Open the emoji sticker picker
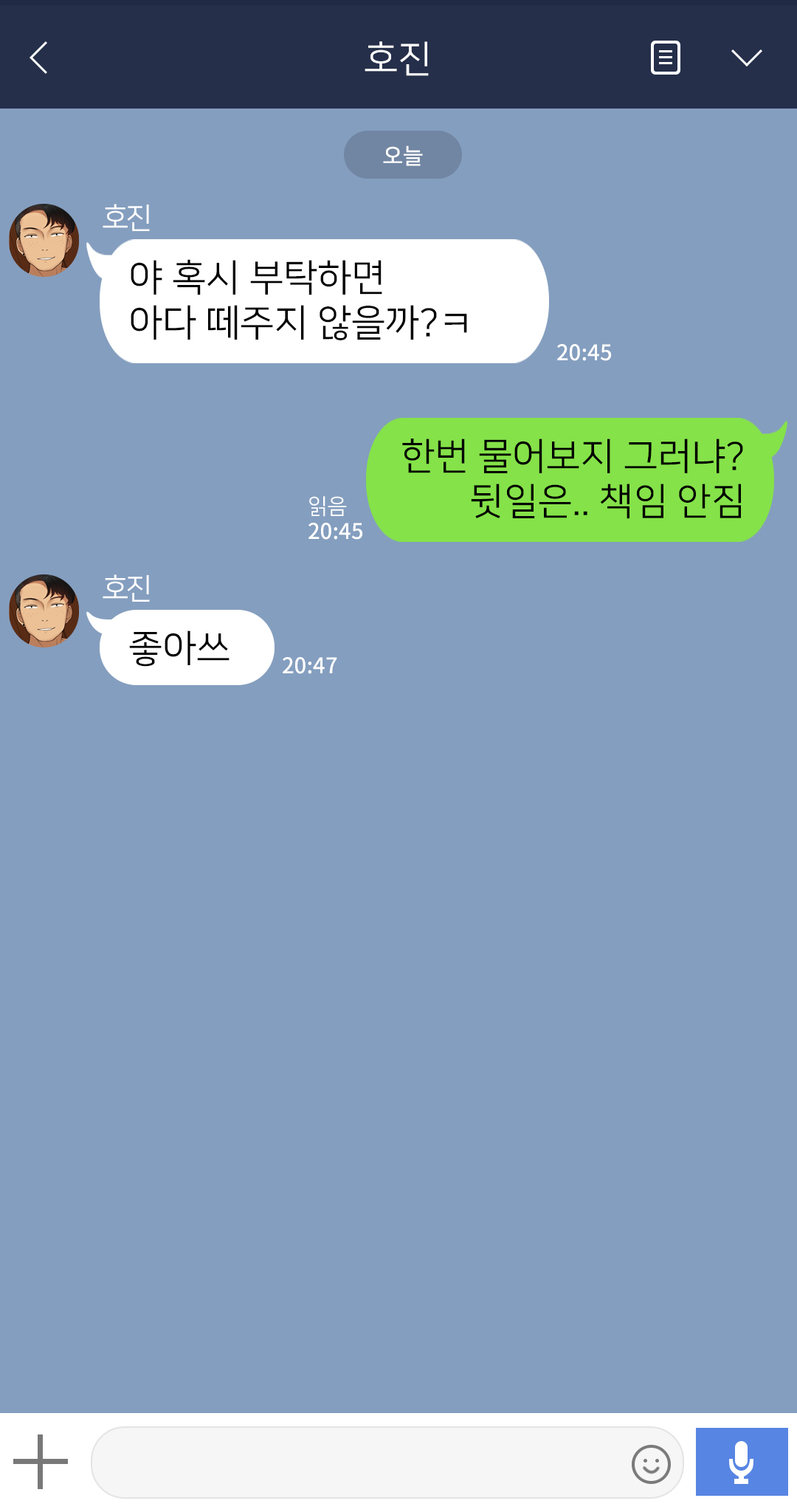 click(651, 1463)
